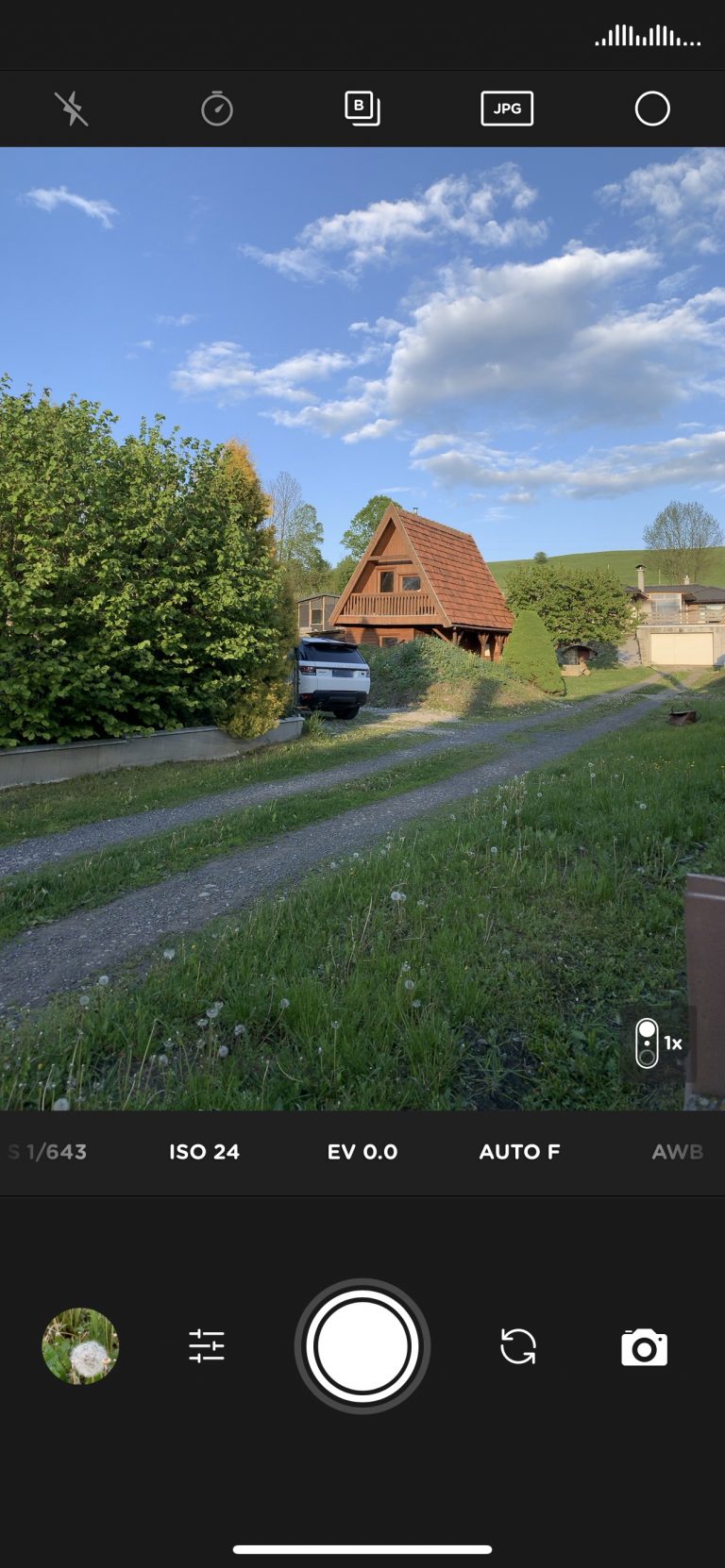Image resolution: width=725 pixels, height=1568 pixels.
Task: Change the JPG file format
Action: [507, 108]
